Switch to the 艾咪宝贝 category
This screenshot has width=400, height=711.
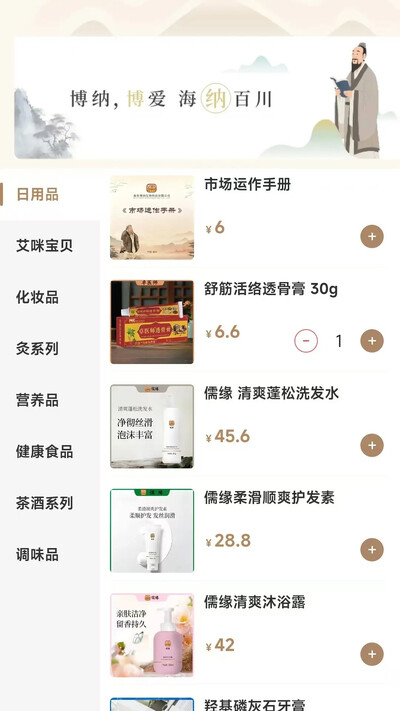click(50, 246)
